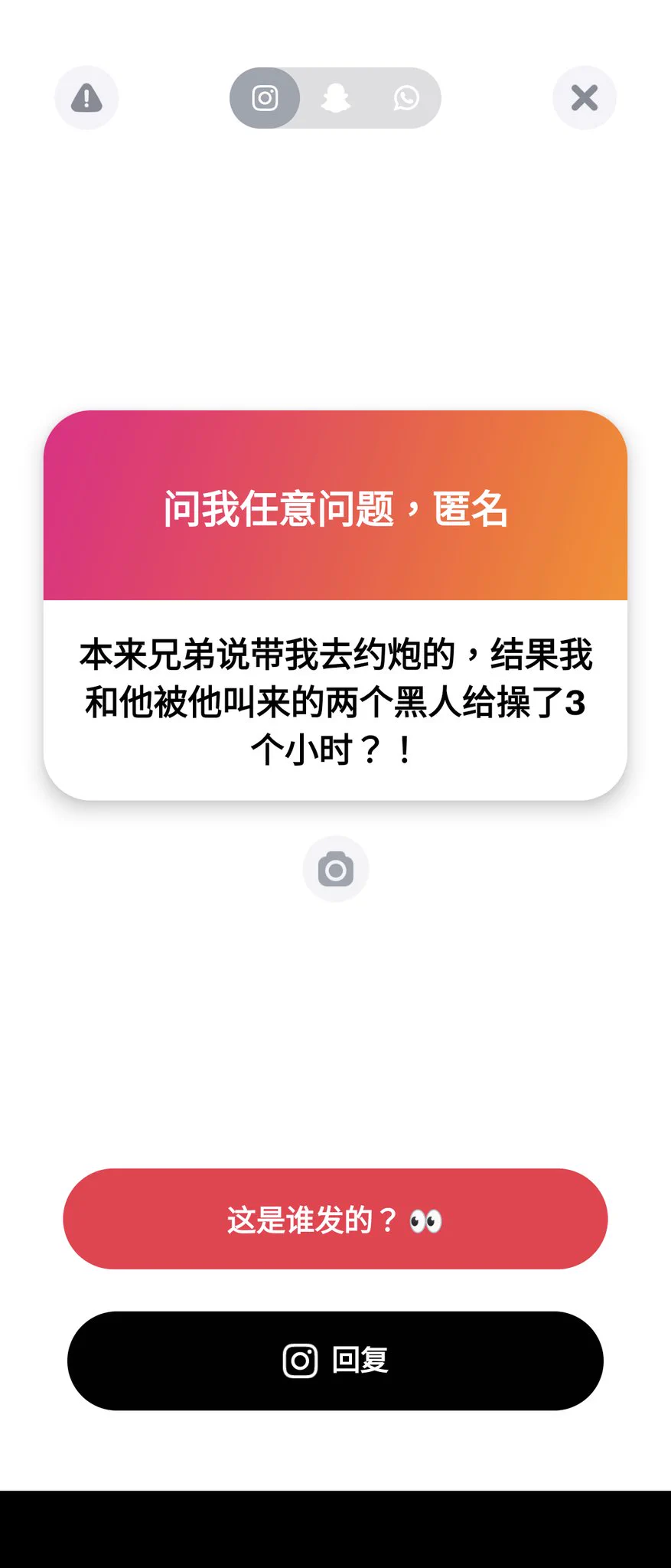This screenshot has width=671, height=1568.
Task: Tap the camera icon below the message
Action: 336,870
